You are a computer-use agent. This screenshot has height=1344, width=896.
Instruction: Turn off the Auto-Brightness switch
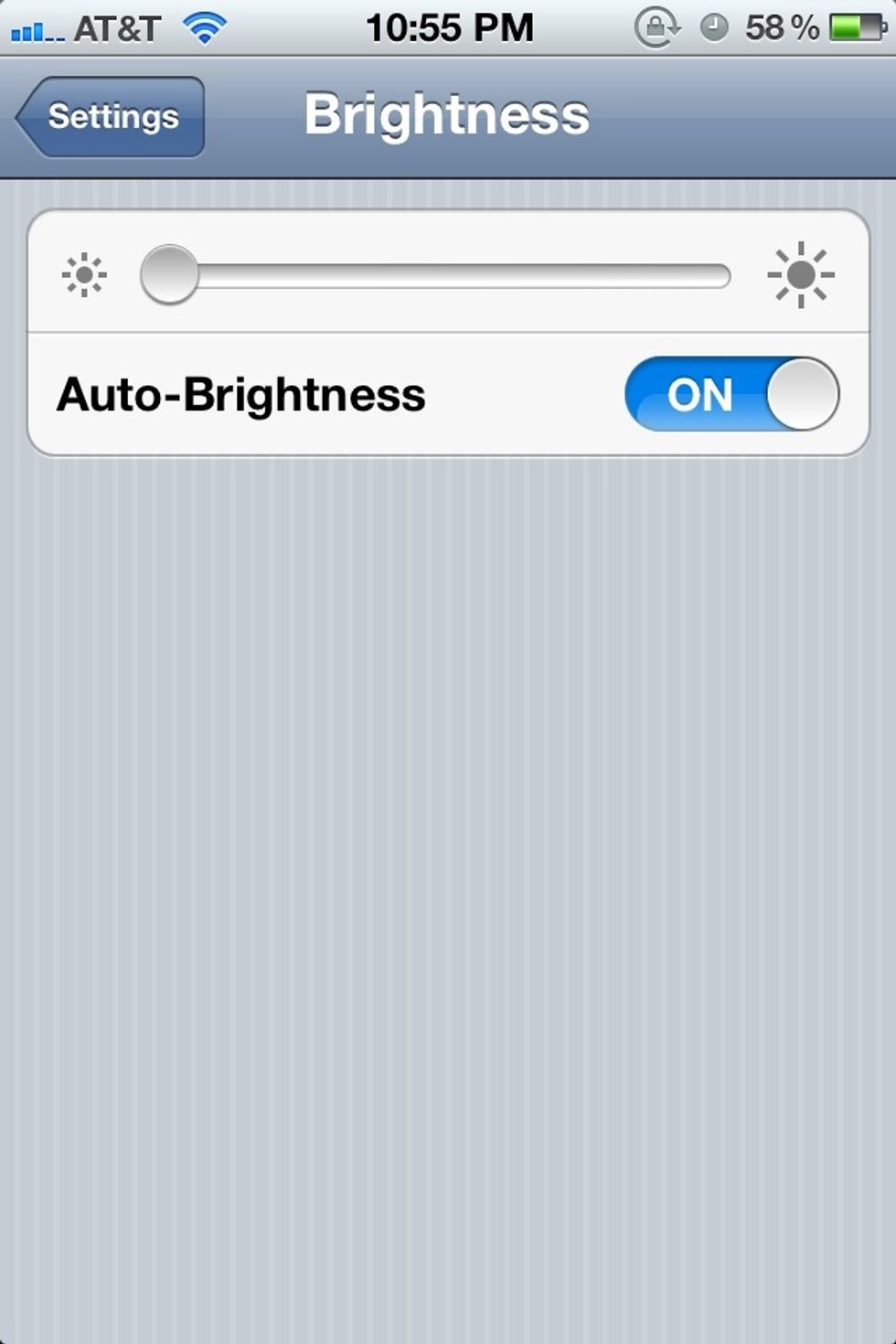pos(731,394)
